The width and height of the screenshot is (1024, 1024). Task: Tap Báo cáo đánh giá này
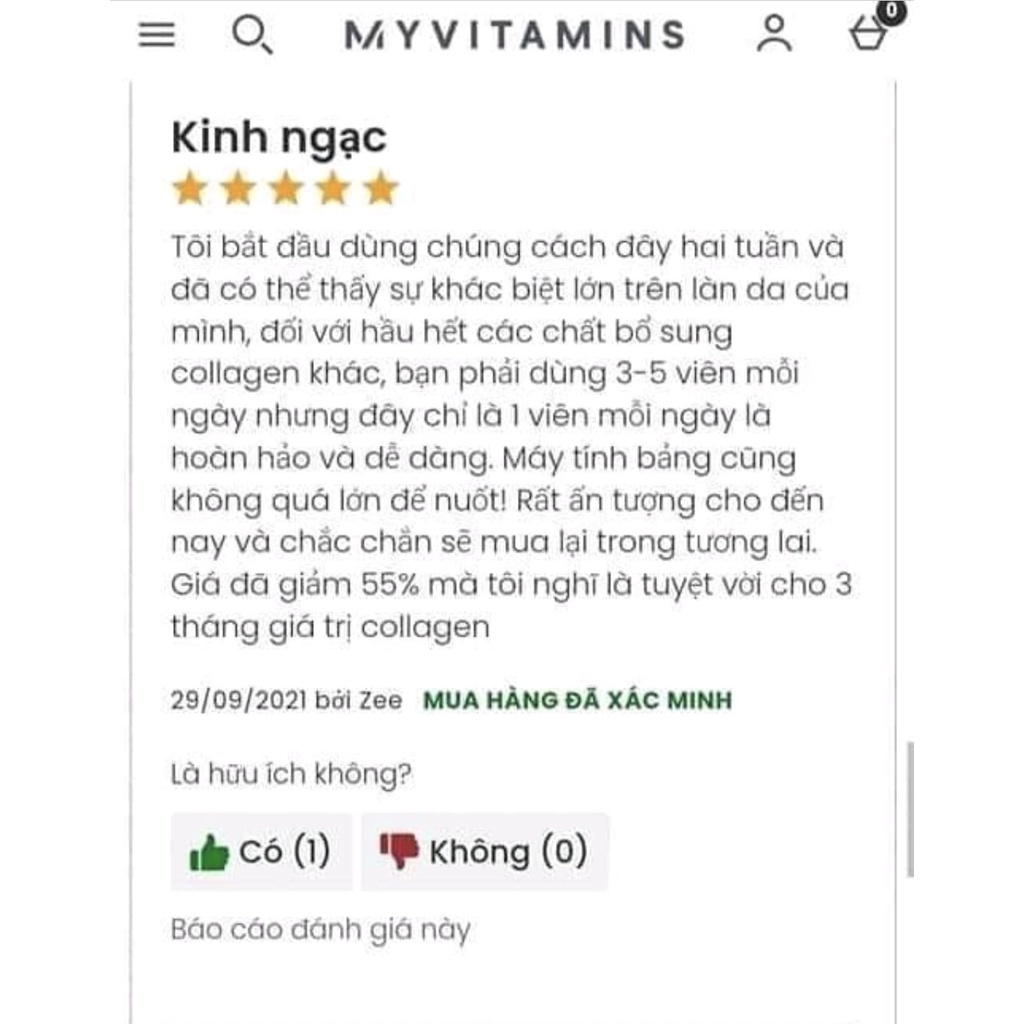coord(320,930)
